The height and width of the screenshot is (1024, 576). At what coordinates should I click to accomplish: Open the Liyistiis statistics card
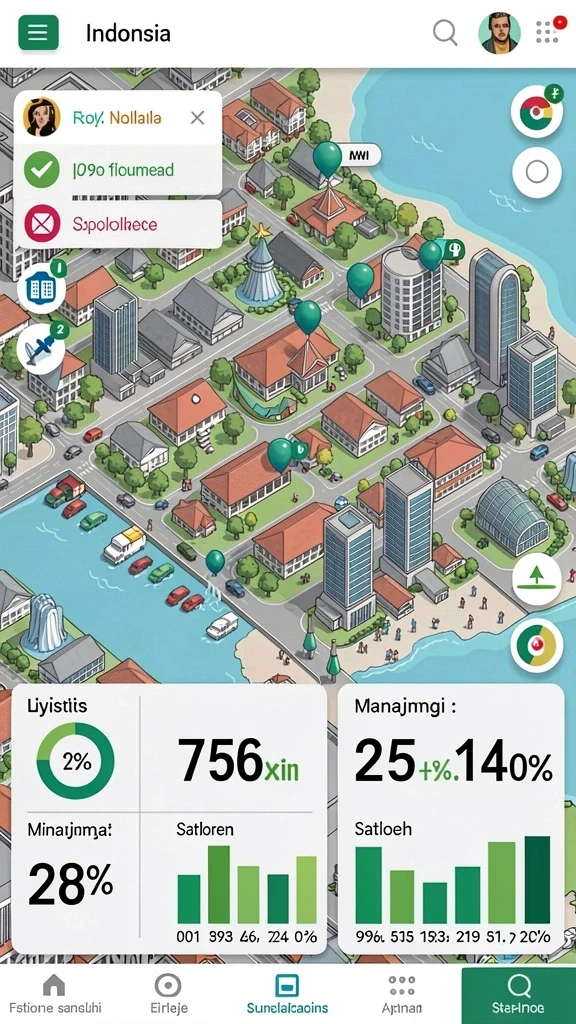tap(168, 819)
